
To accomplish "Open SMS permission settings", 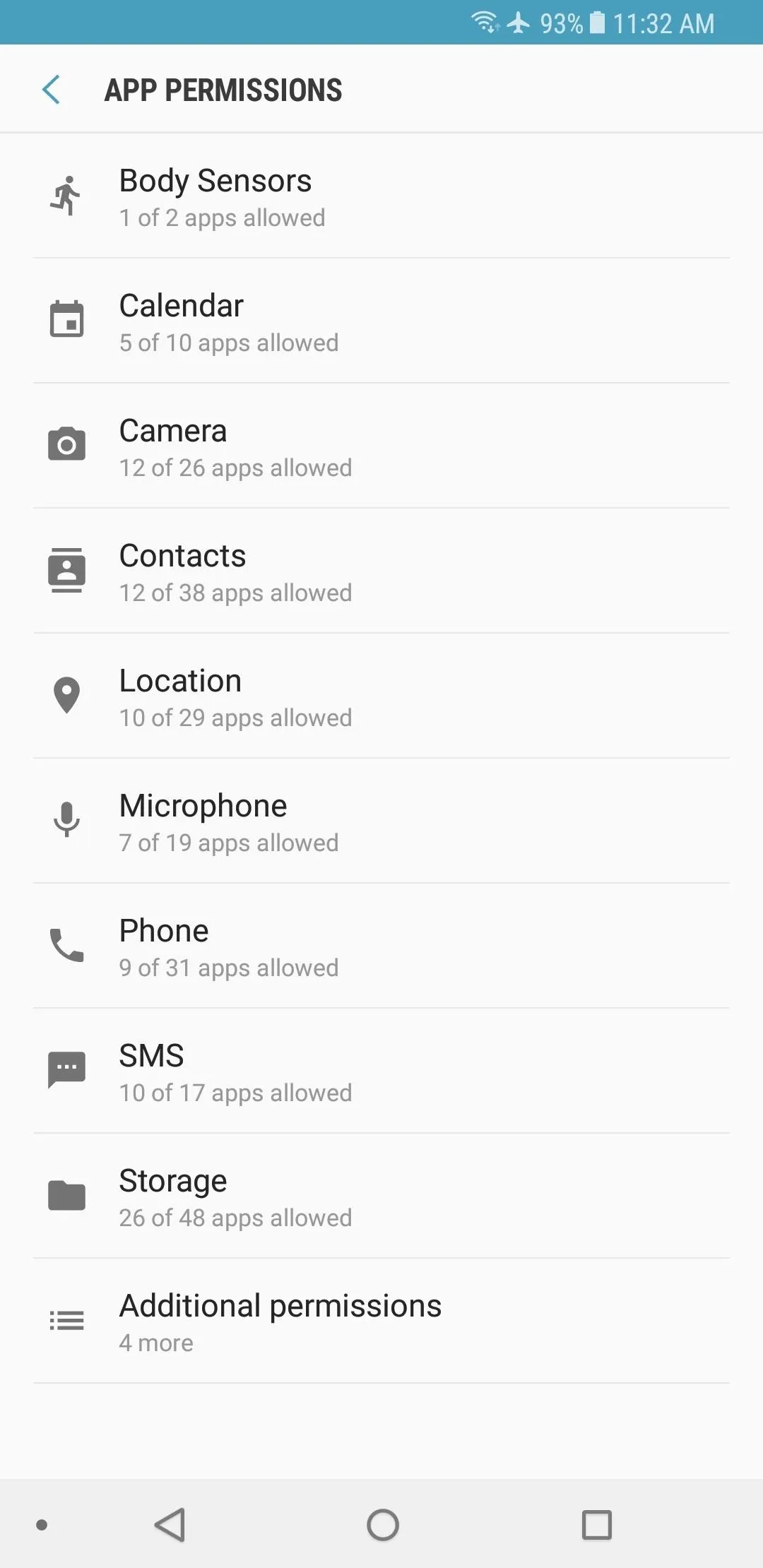I will point(381,1071).
